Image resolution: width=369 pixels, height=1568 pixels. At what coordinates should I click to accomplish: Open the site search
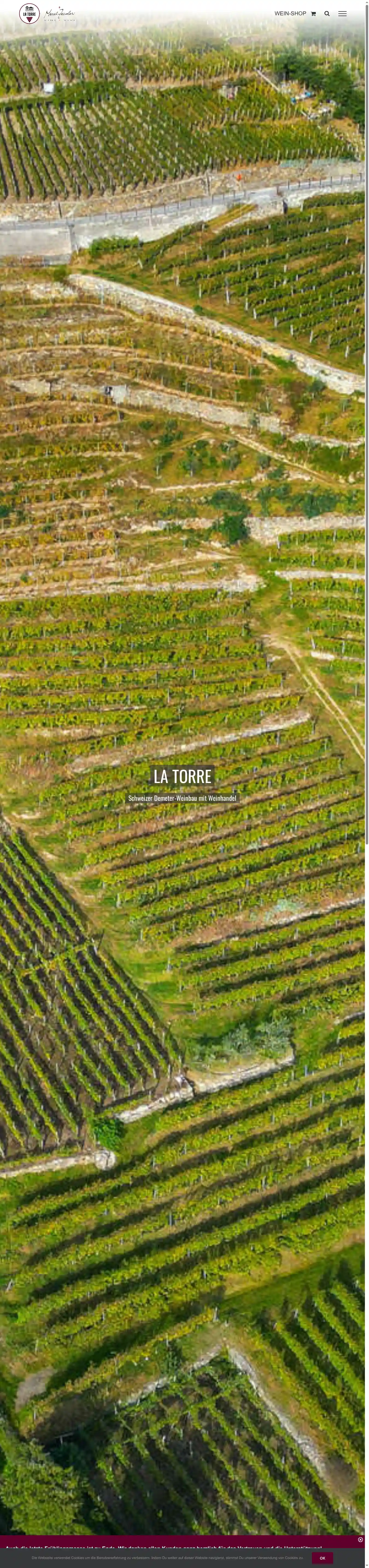327,13
